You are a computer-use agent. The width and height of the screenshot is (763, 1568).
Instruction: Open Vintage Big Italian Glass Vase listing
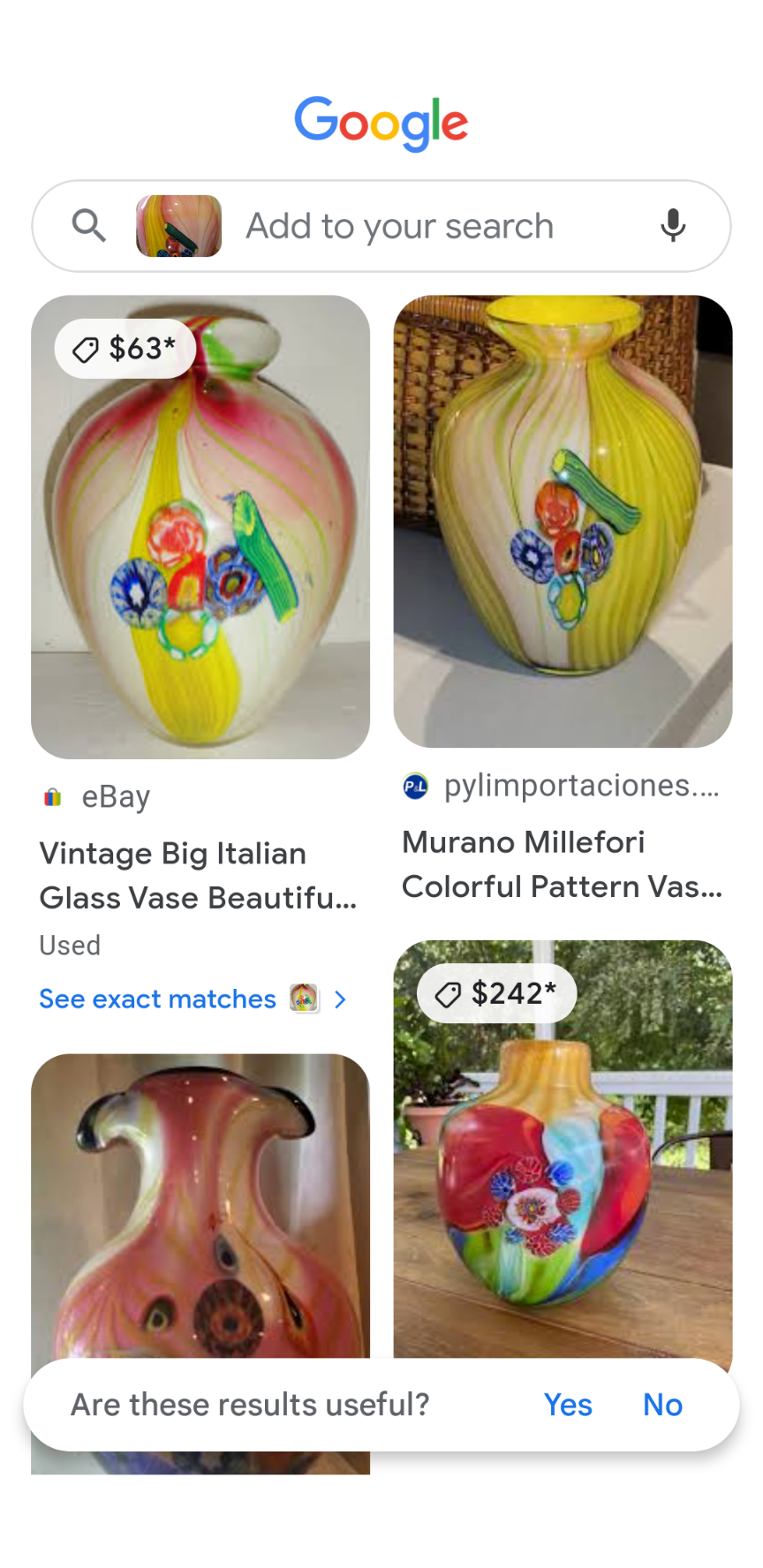click(198, 875)
